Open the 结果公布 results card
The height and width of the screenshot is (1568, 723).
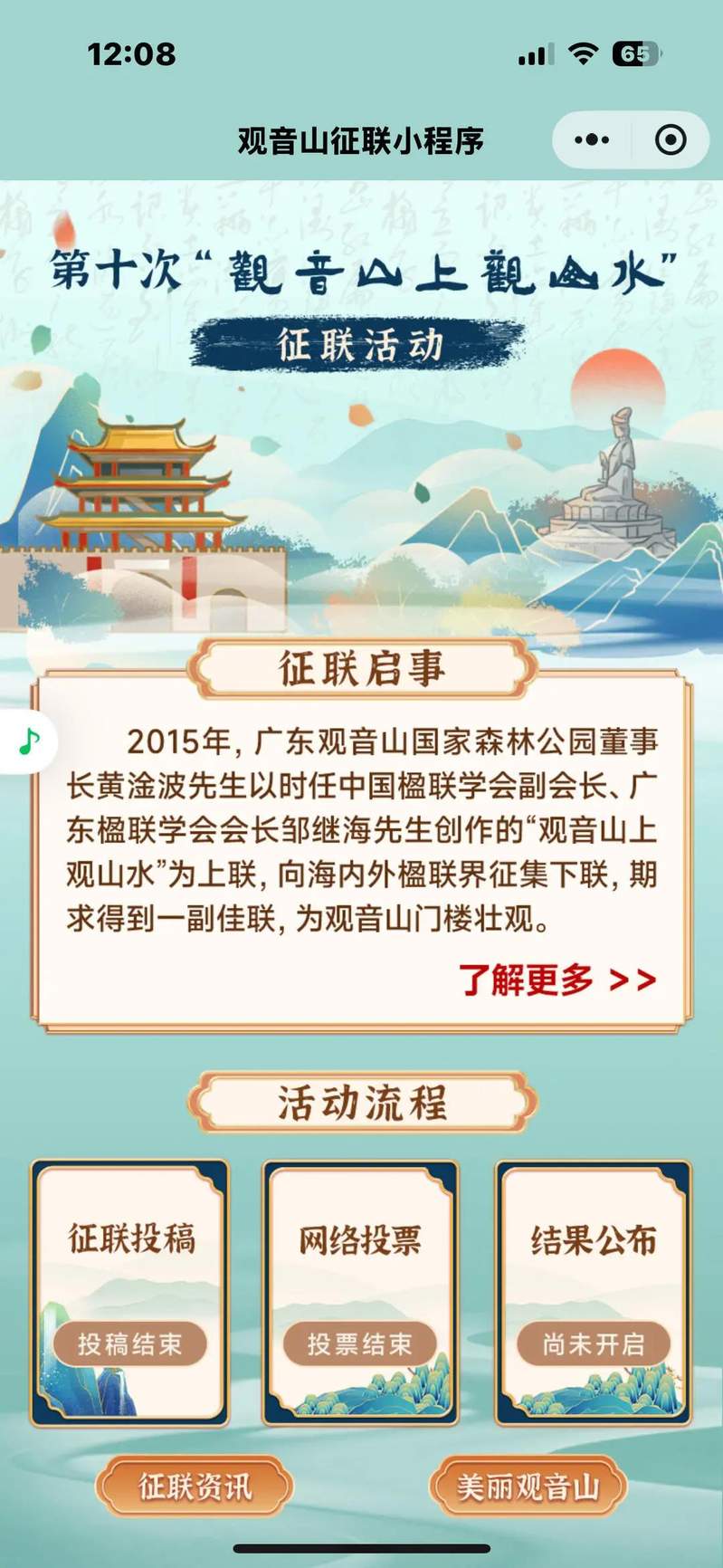pos(593,1293)
